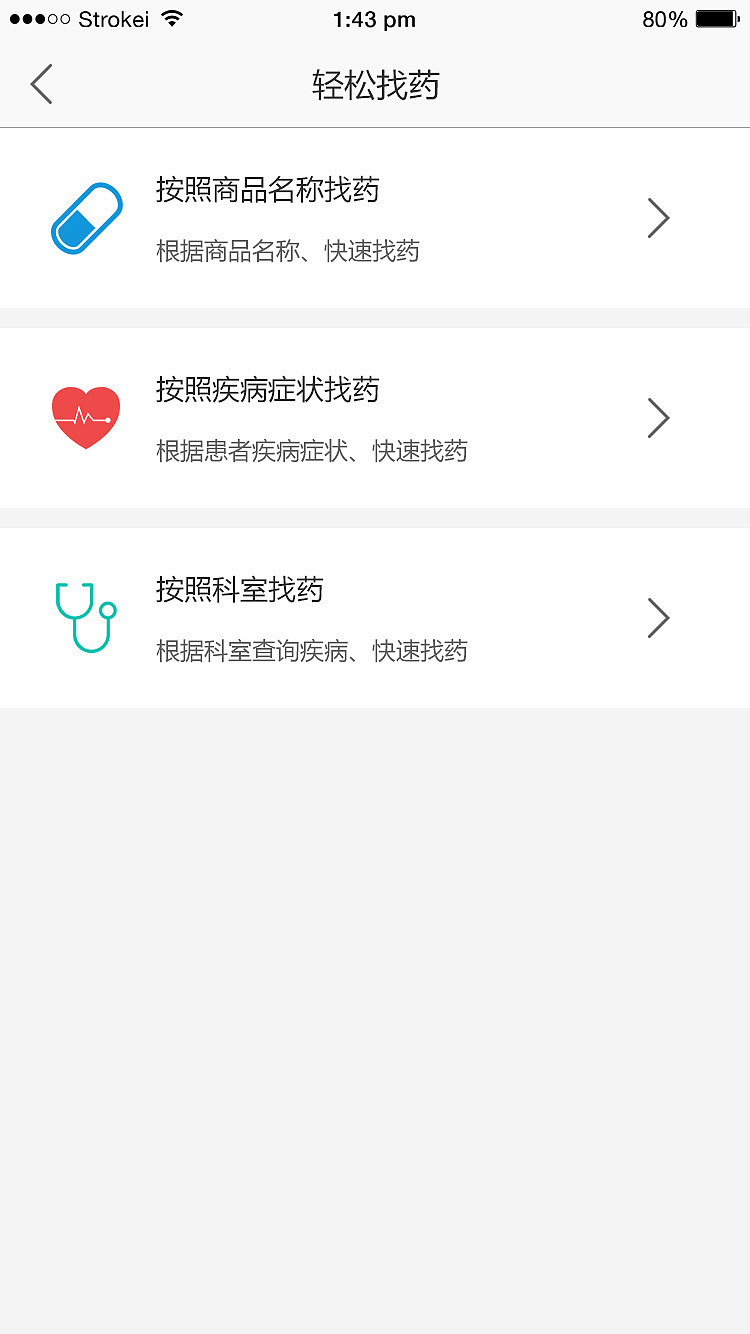Select the 根据科室查询疾病、快速找药 description

(312, 651)
